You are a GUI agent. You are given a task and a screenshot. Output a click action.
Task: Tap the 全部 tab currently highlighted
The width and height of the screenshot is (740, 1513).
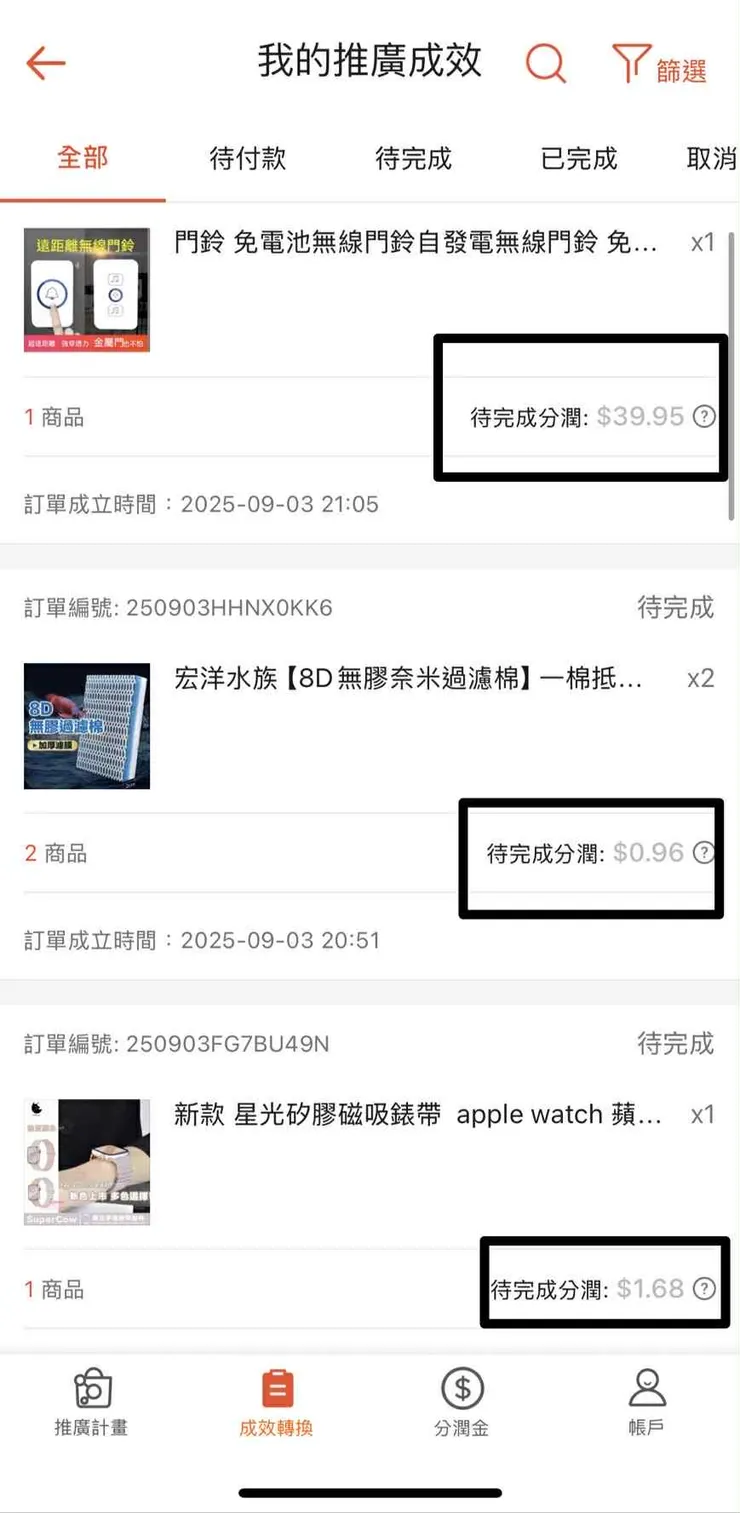pyautogui.click(x=84, y=159)
